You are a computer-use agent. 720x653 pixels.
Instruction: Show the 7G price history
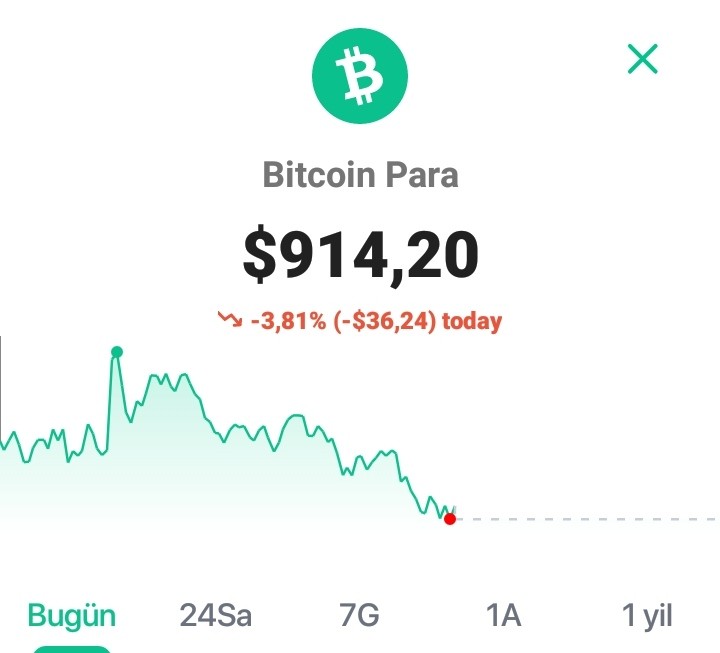(359, 615)
